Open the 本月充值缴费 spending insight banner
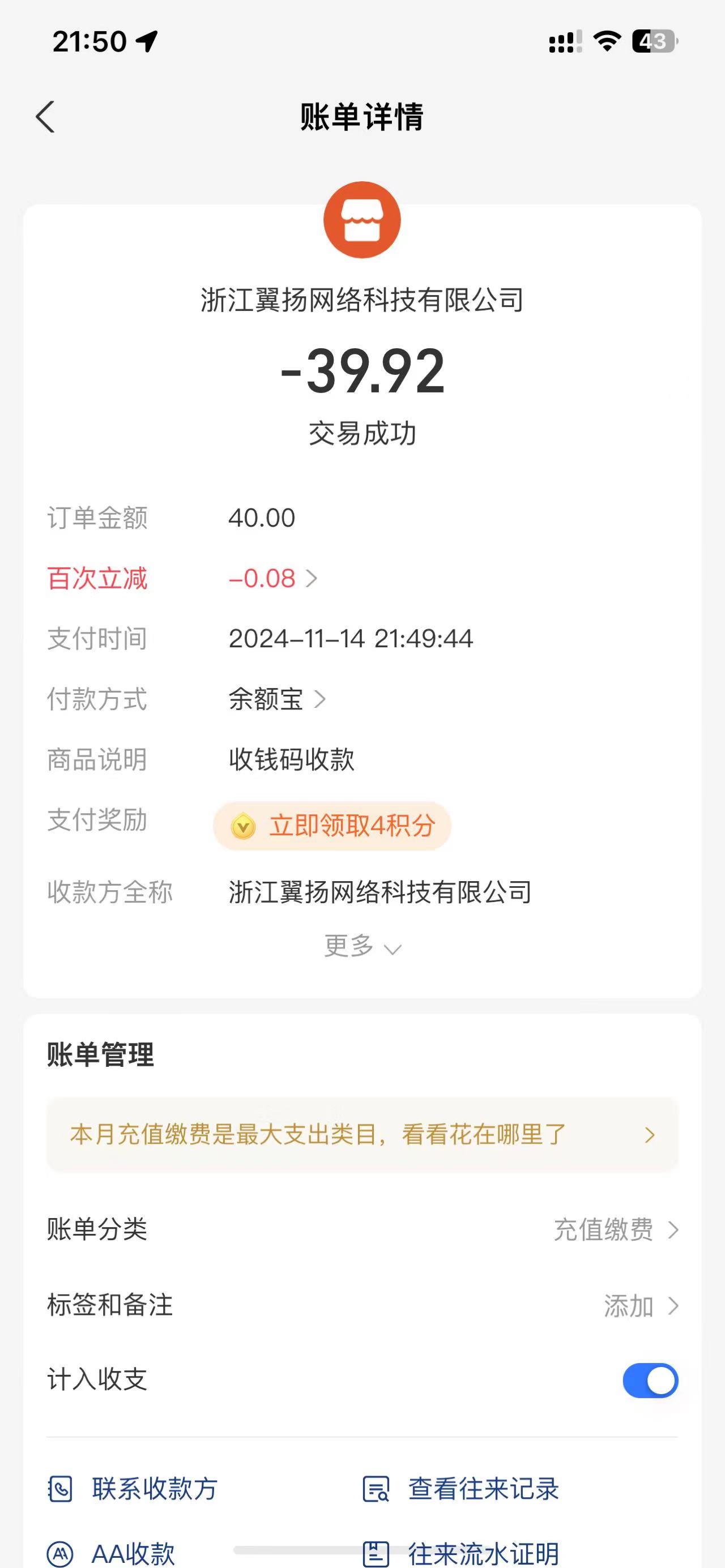725x1568 pixels. point(362,1135)
